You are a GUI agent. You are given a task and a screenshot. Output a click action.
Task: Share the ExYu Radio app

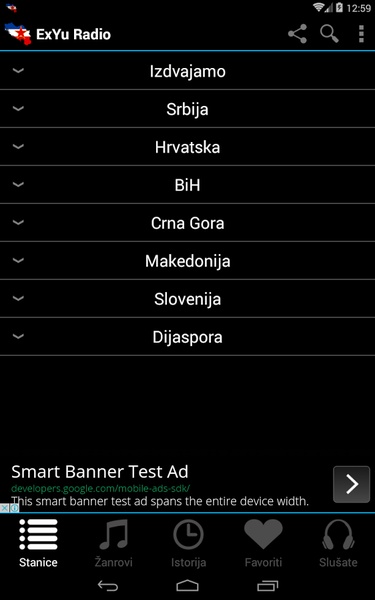point(297,34)
